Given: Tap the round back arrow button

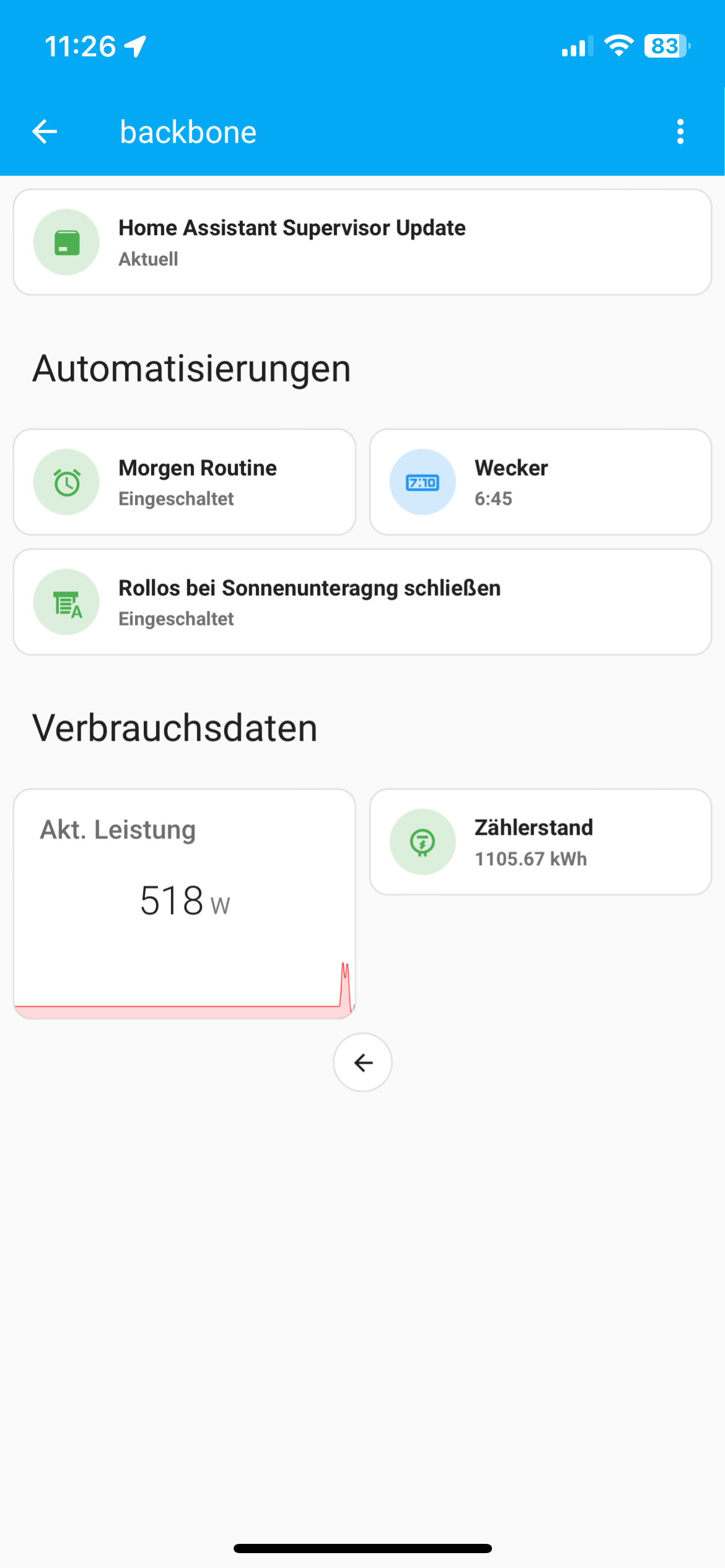Looking at the screenshot, I should (362, 1062).
